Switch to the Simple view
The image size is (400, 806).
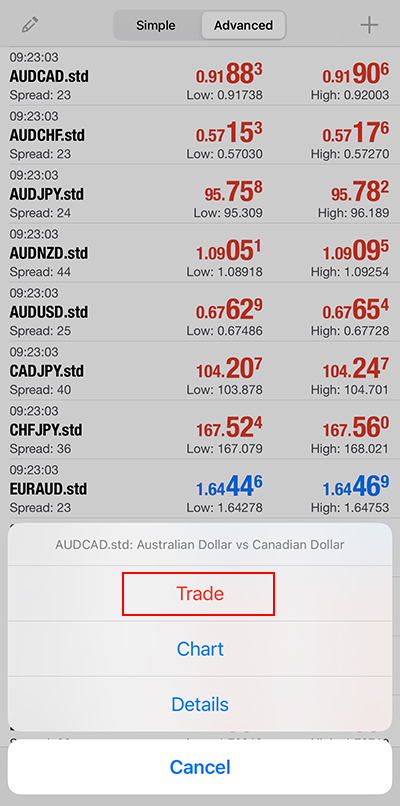pyautogui.click(x=156, y=25)
